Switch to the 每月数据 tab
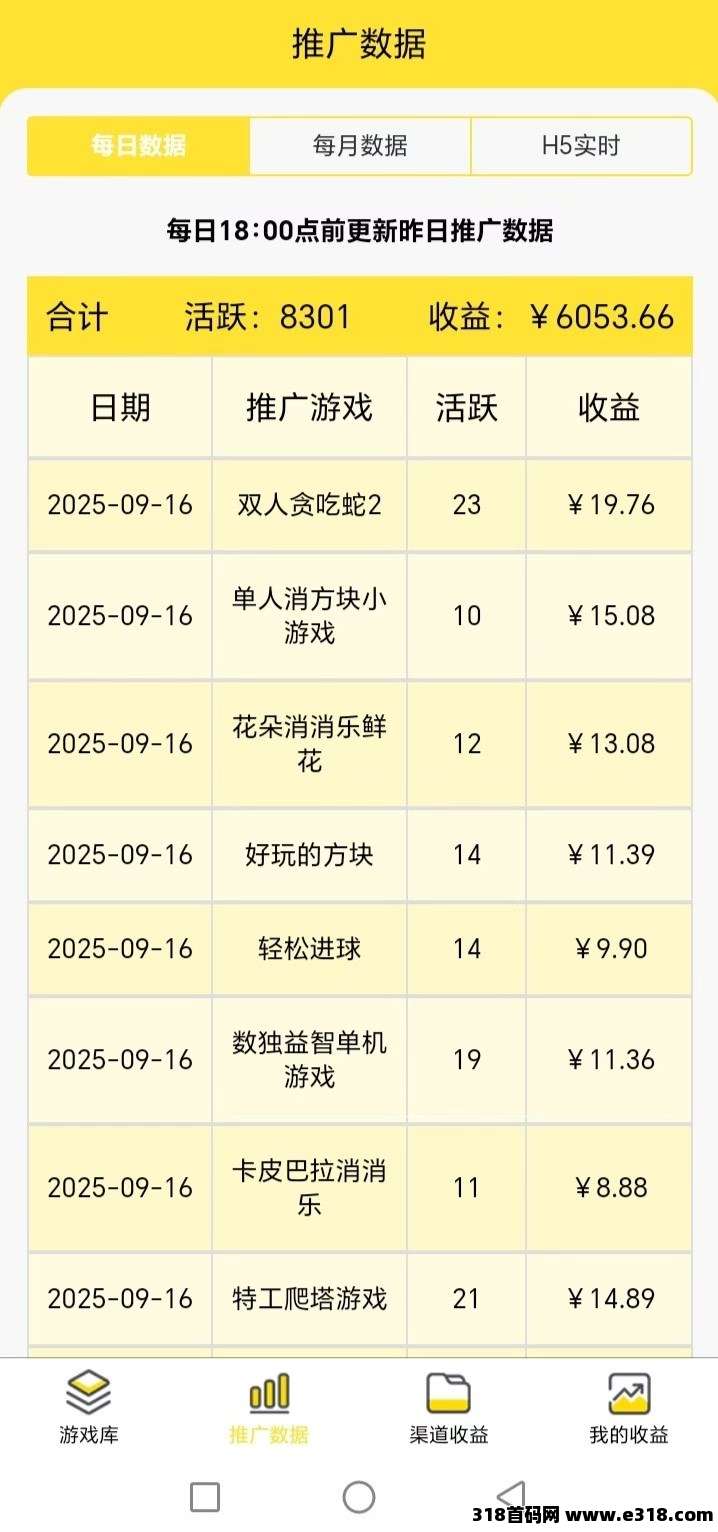The width and height of the screenshot is (718, 1532). pos(360,146)
